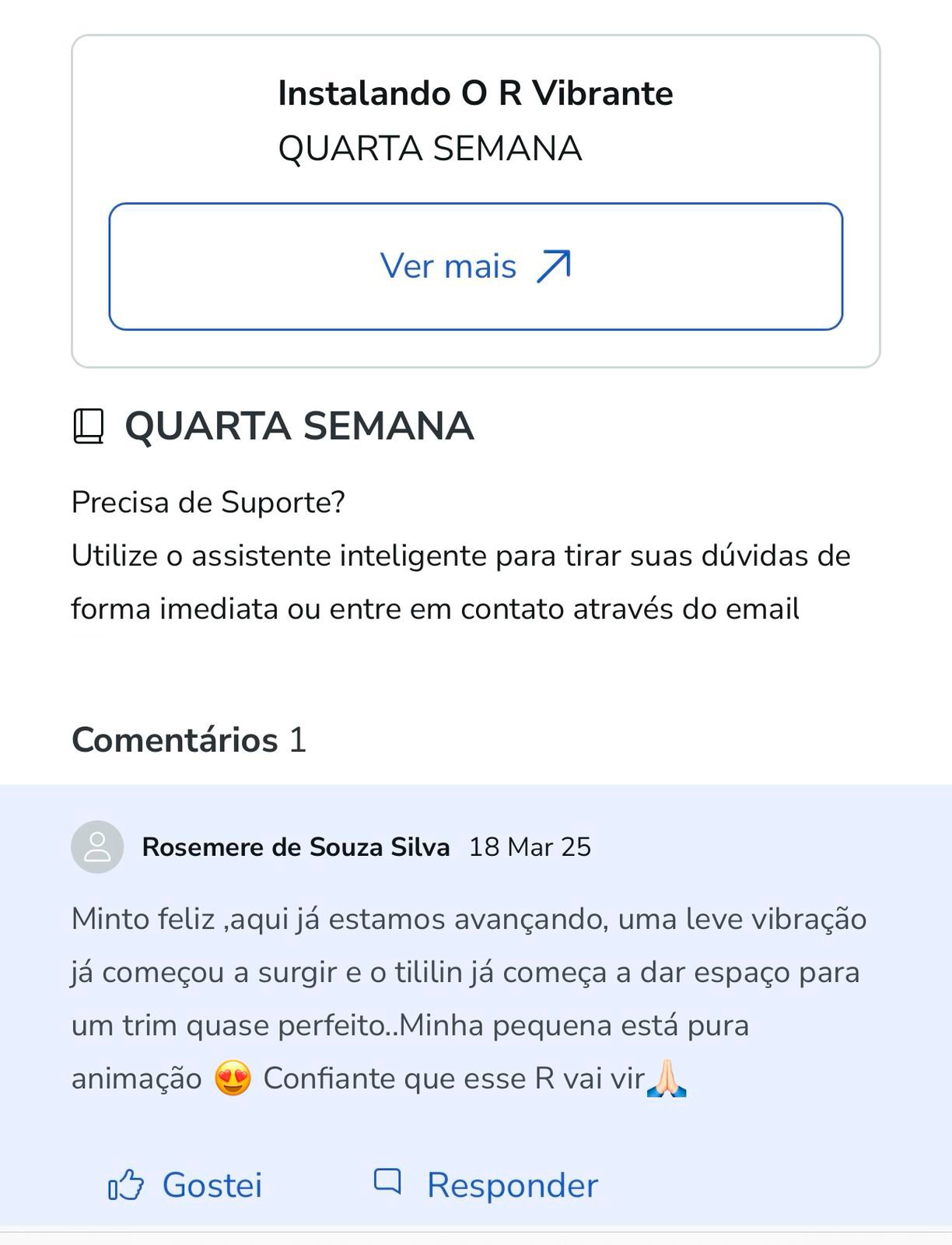Click the speech bubble Responder icon
952x1245 pixels.
[389, 1184]
